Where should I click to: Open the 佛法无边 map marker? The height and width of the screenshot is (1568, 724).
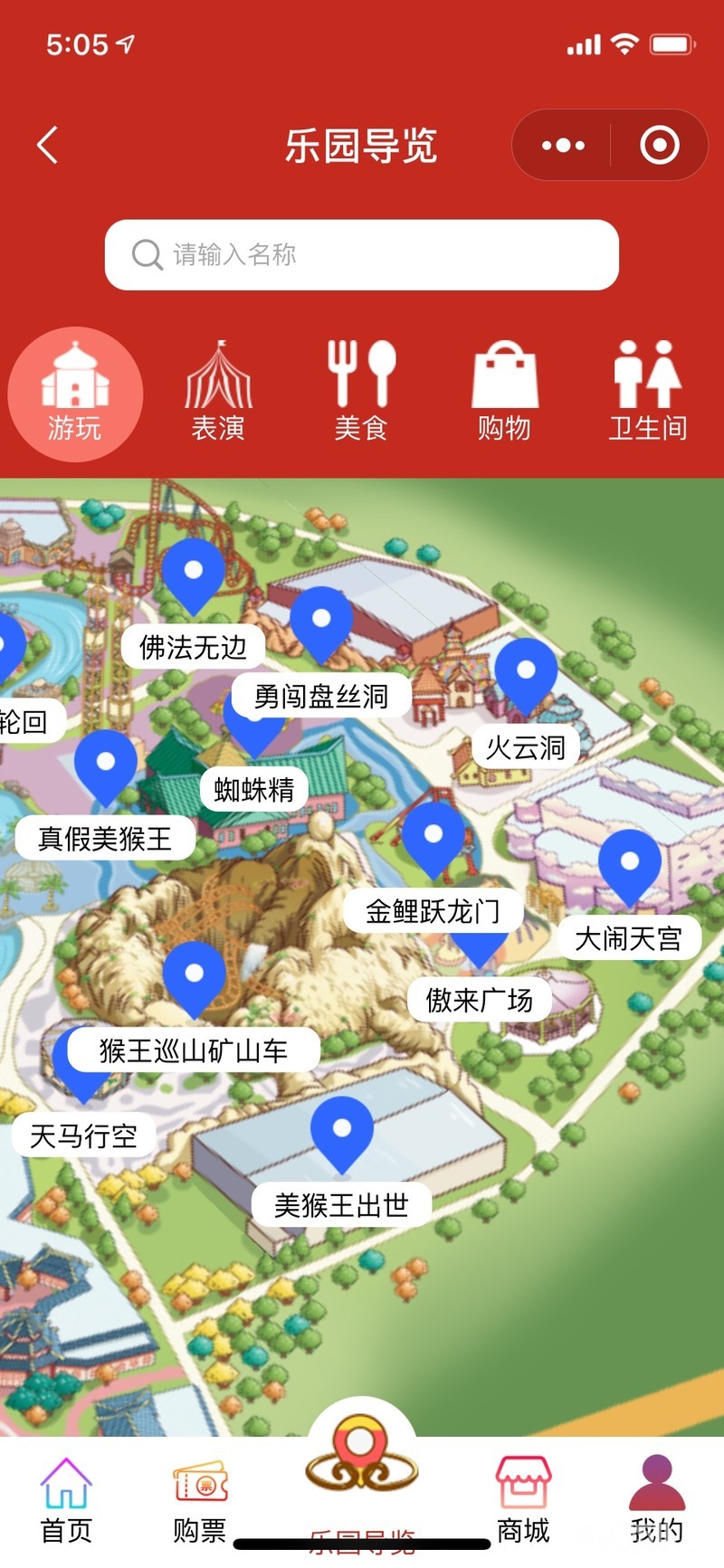pyautogui.click(x=194, y=573)
